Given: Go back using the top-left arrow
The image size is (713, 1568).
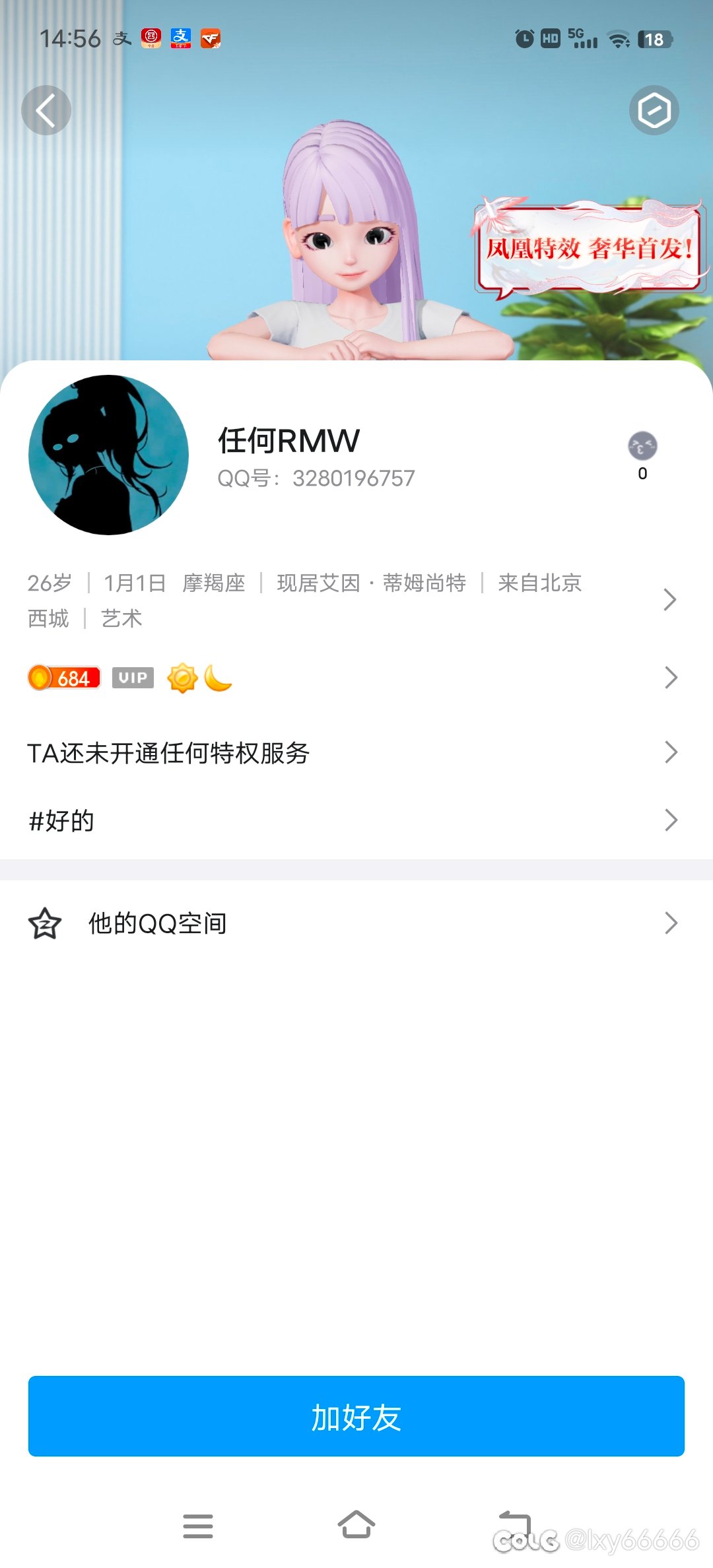Looking at the screenshot, I should 46,110.
